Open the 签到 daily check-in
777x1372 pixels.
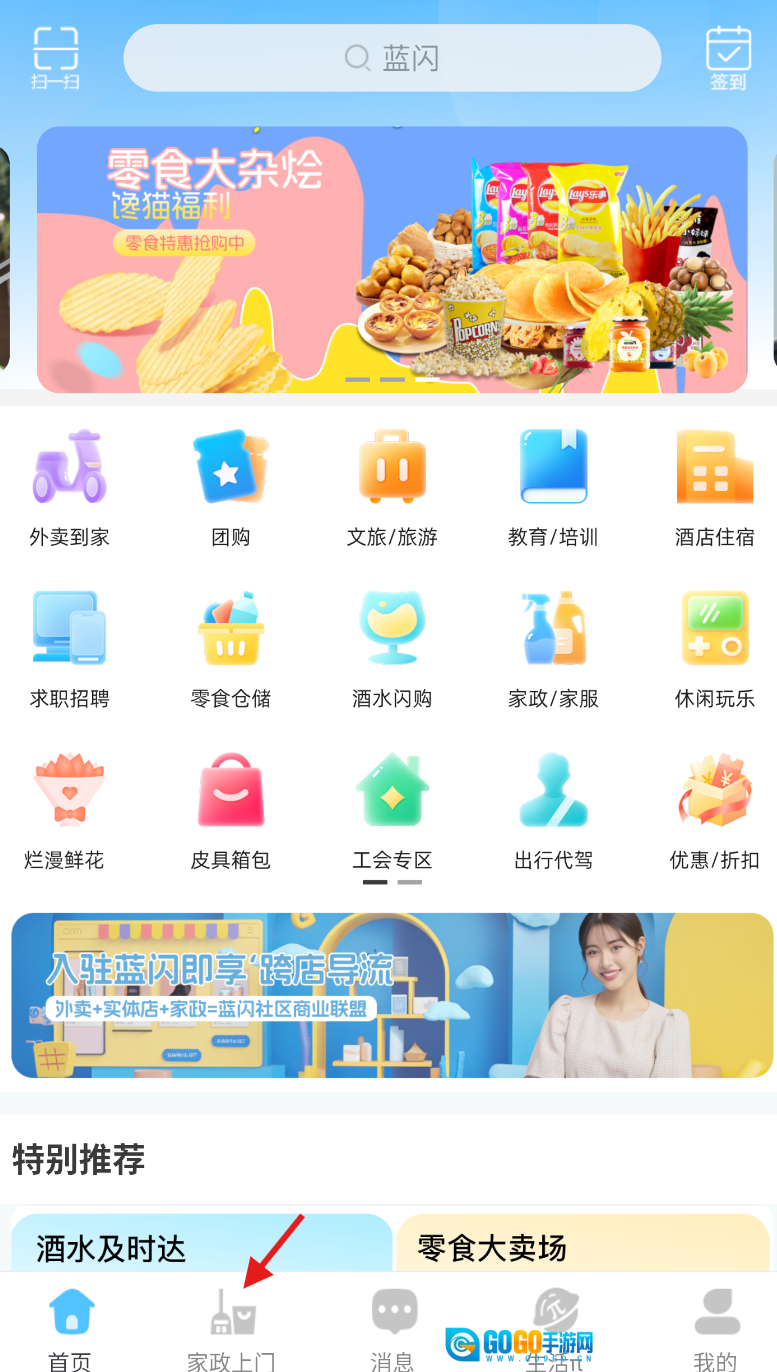(728, 57)
